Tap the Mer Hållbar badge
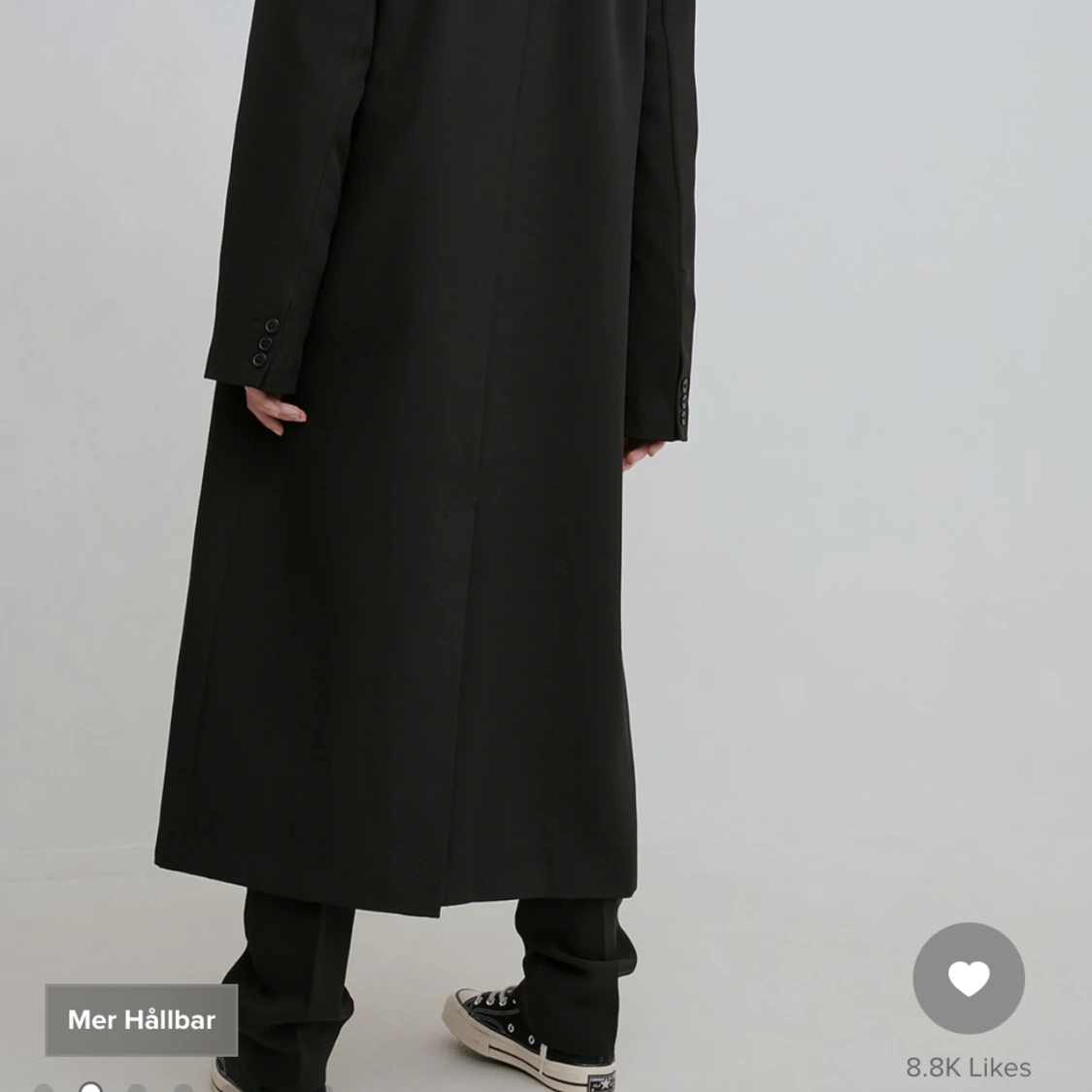1092x1092 pixels. (142, 1020)
